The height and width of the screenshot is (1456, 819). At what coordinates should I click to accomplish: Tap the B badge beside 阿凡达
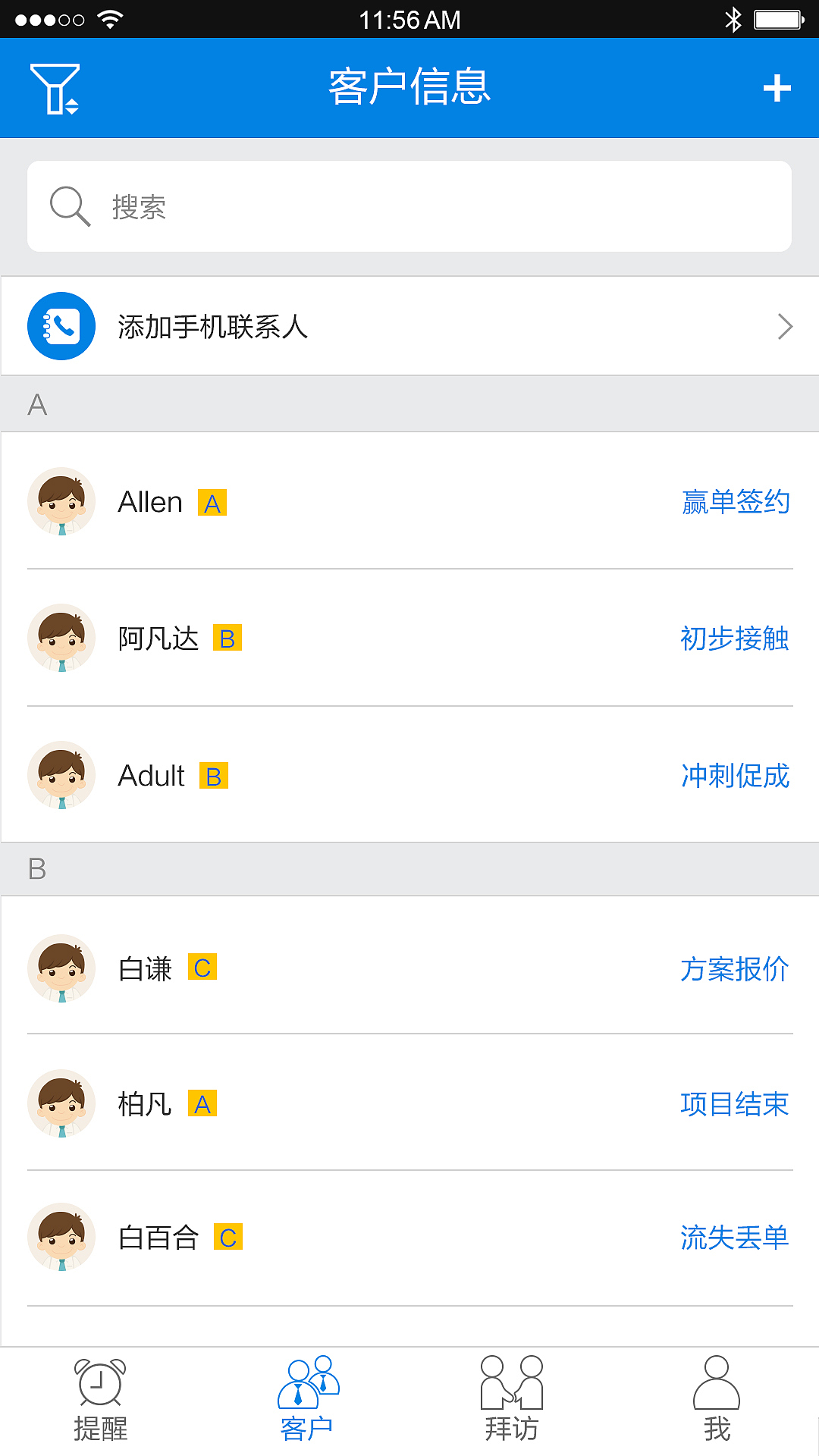tap(227, 639)
